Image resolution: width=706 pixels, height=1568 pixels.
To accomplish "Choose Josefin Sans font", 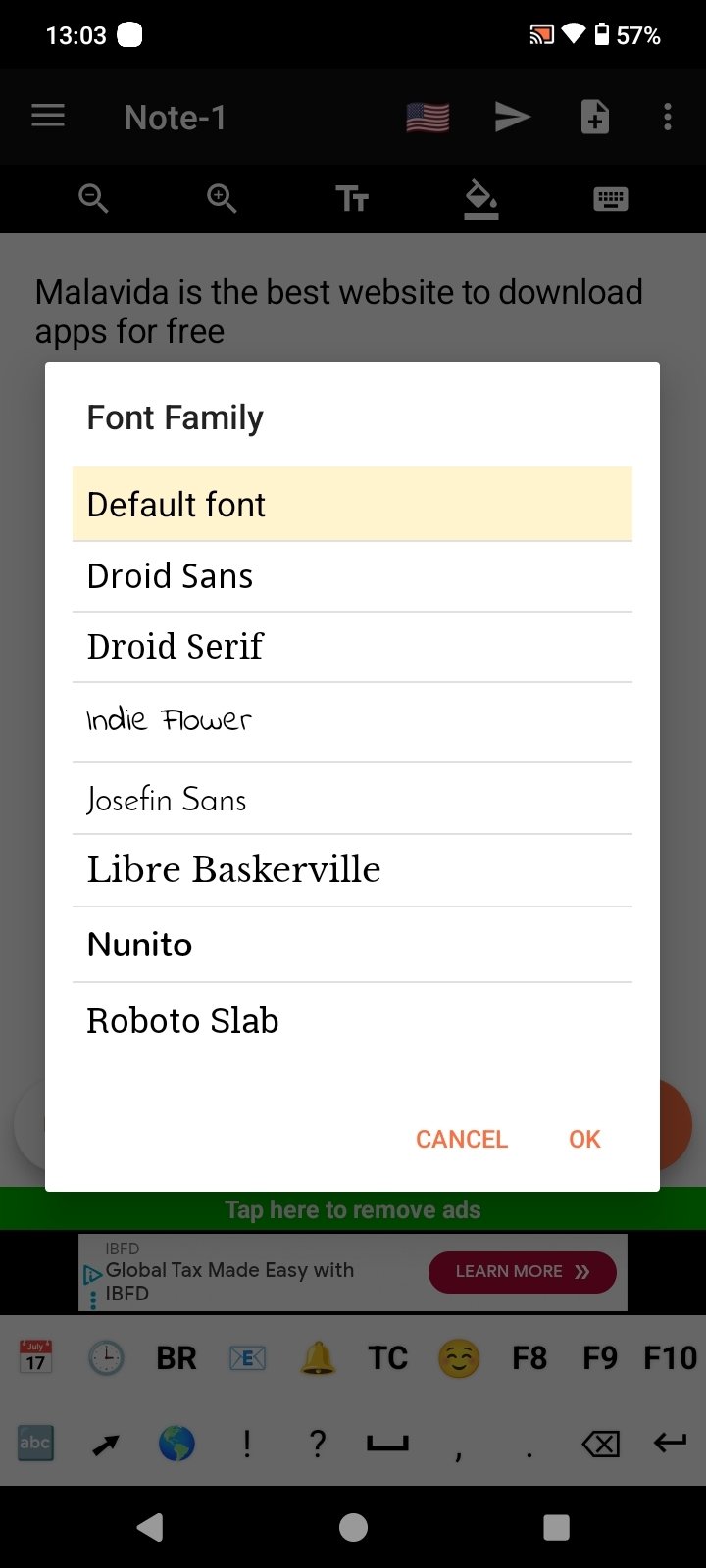I will coord(352,799).
